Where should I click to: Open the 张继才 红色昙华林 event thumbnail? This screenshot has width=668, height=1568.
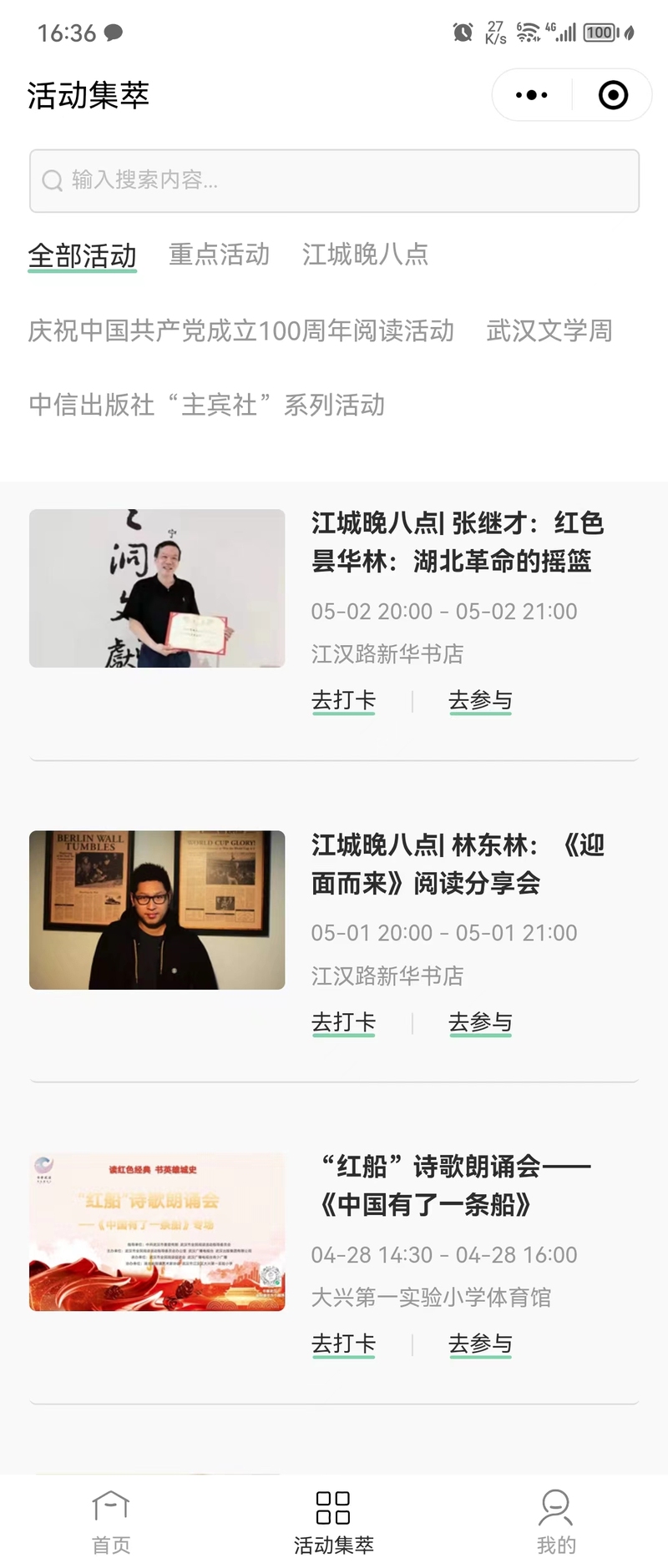coord(157,588)
